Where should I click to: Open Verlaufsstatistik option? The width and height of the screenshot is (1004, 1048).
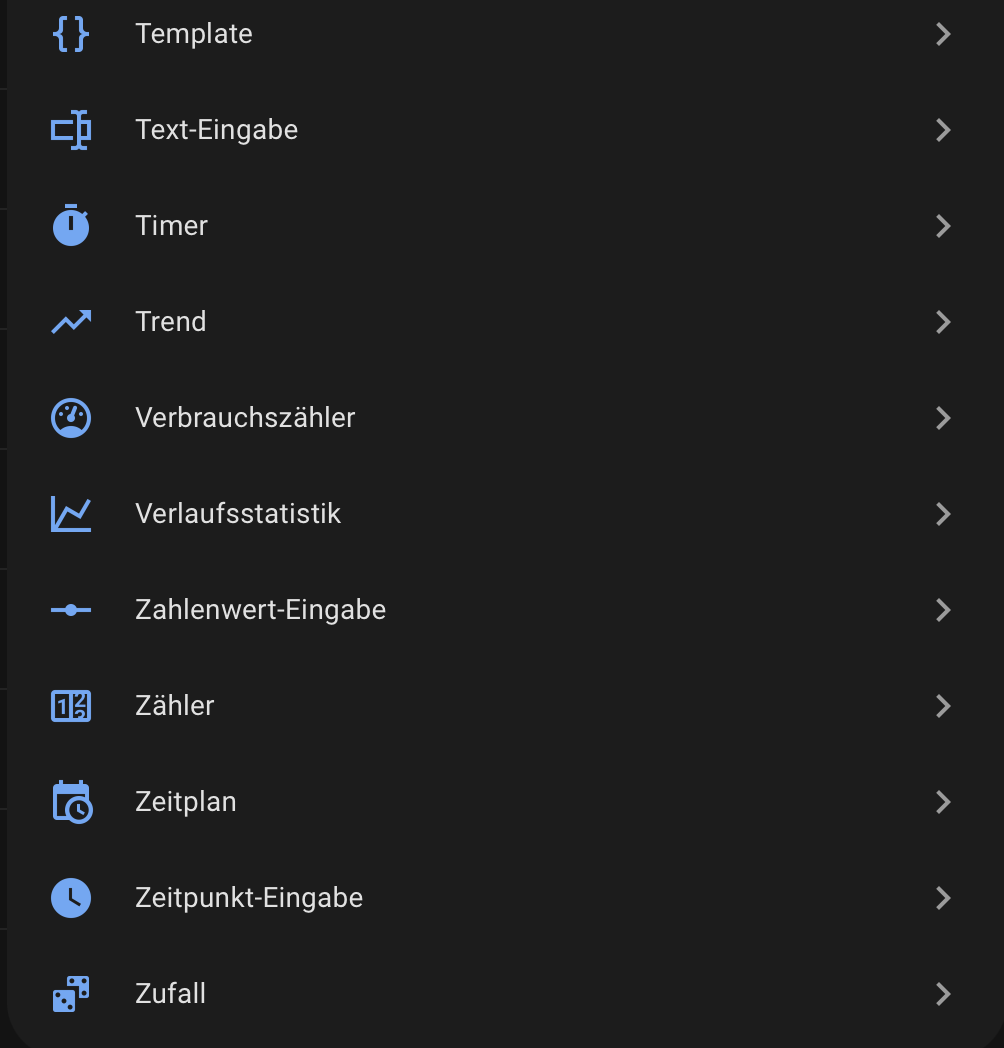(238, 514)
